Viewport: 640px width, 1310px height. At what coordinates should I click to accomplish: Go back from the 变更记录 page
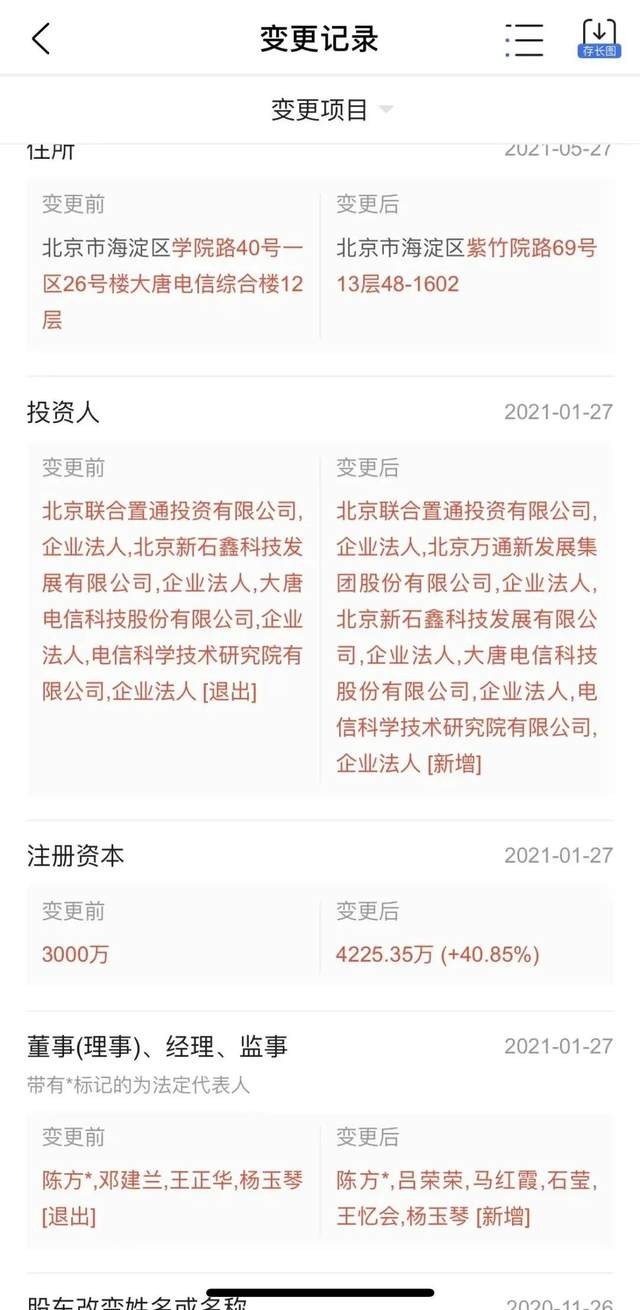[x=41, y=40]
